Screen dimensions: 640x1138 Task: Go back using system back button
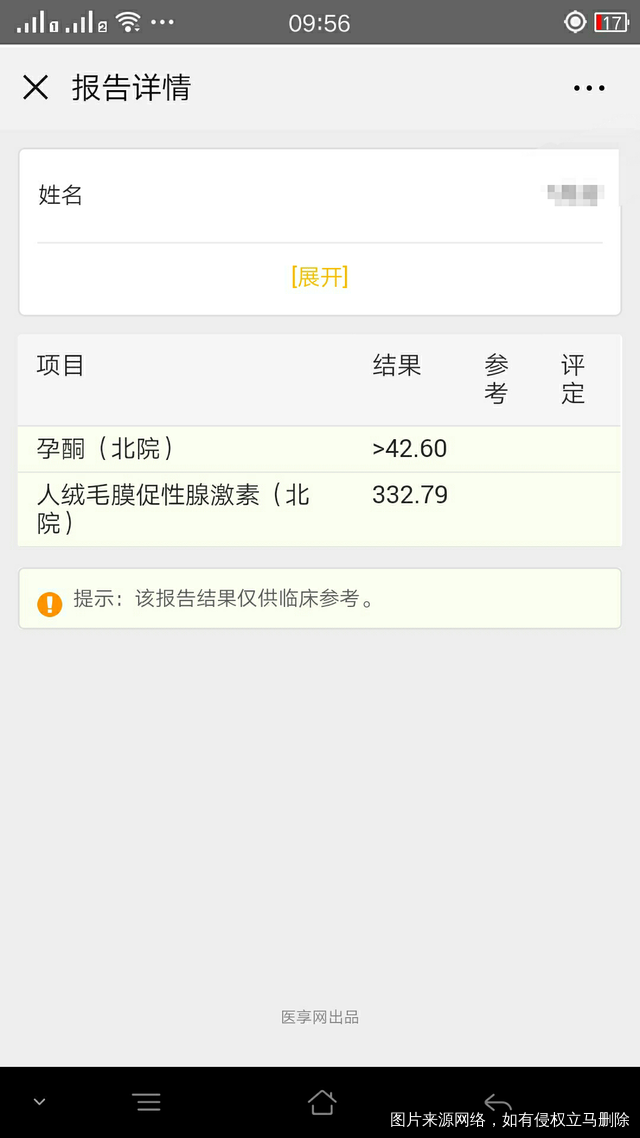pos(498,1102)
